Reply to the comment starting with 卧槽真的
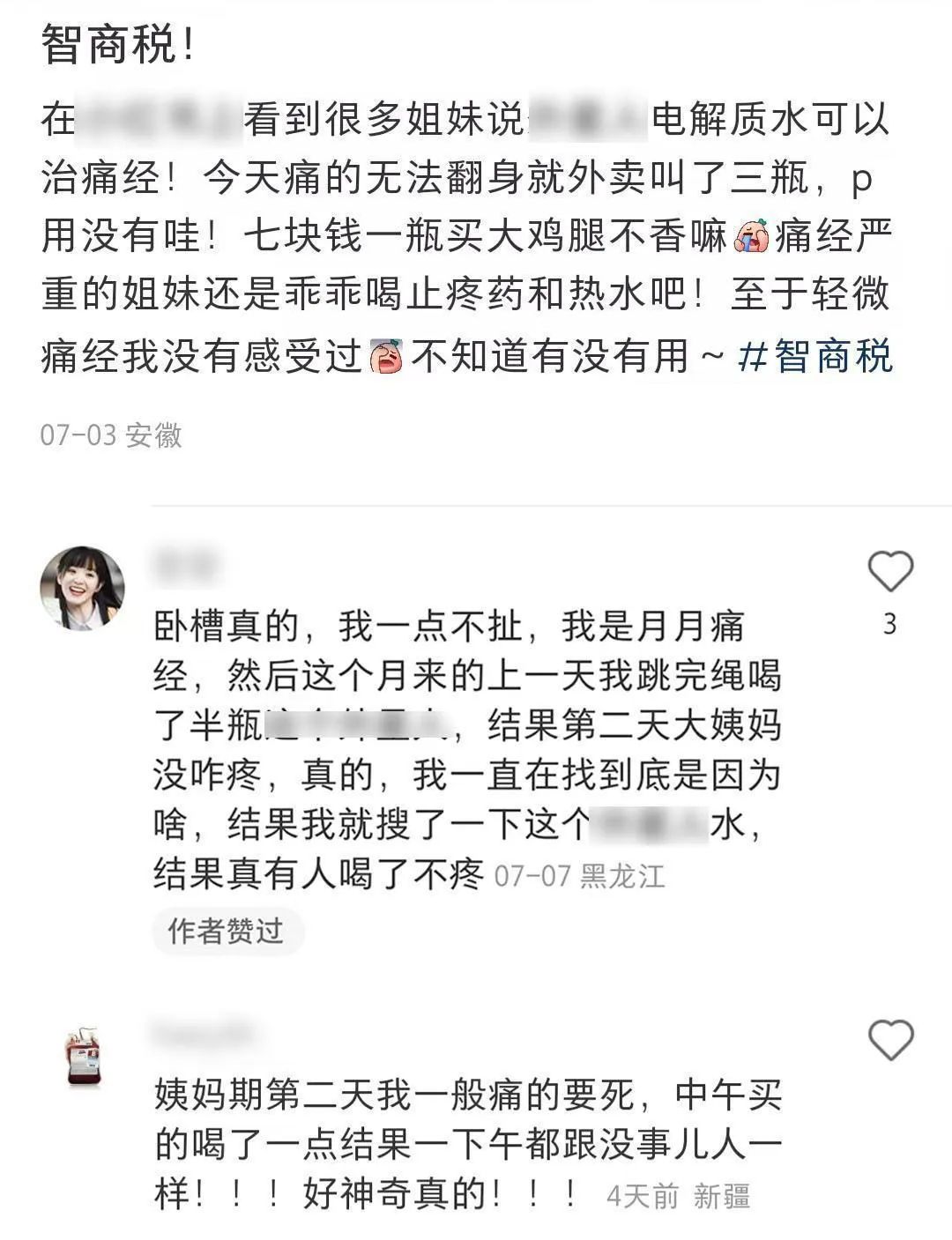The image size is (952, 1240). coord(467,749)
